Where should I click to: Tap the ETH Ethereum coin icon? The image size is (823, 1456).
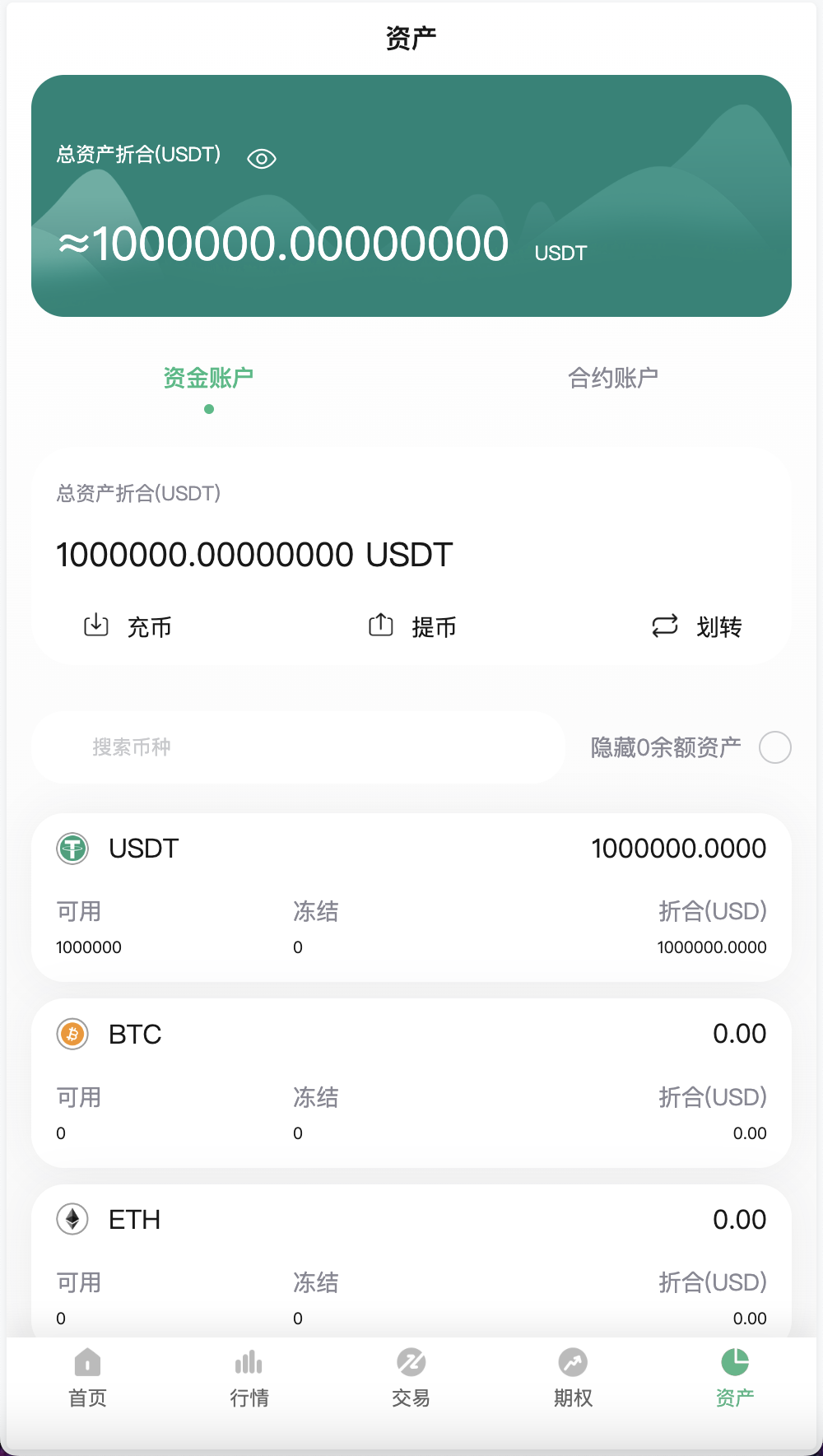73,1221
